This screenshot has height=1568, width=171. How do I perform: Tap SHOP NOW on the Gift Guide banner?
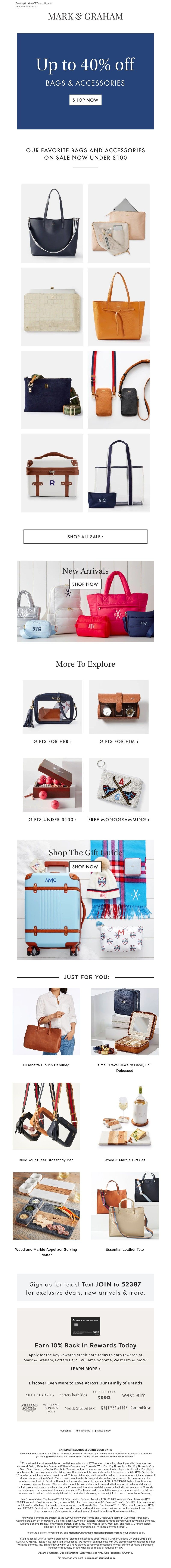click(x=85, y=866)
